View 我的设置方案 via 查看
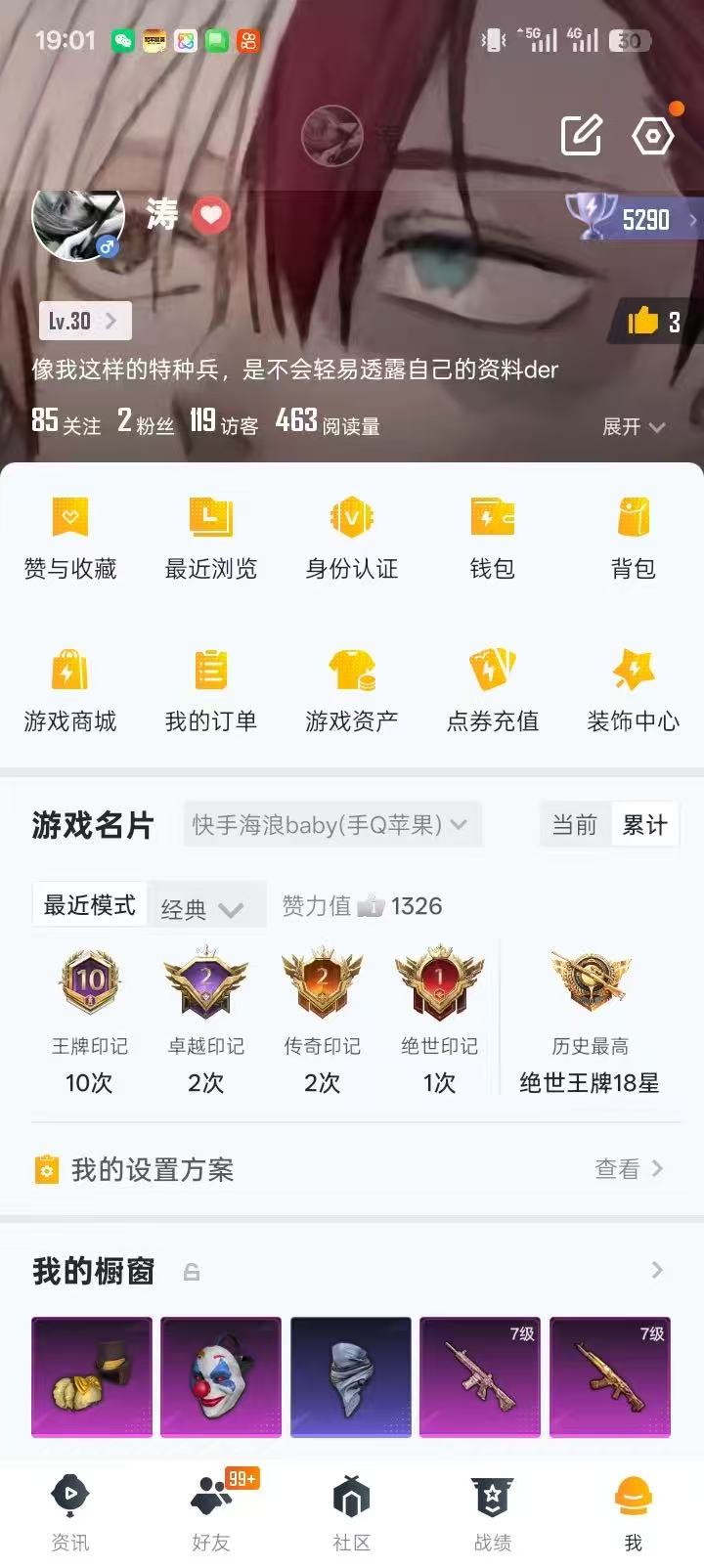Image resolution: width=704 pixels, height=1568 pixels. pyautogui.click(x=629, y=1169)
